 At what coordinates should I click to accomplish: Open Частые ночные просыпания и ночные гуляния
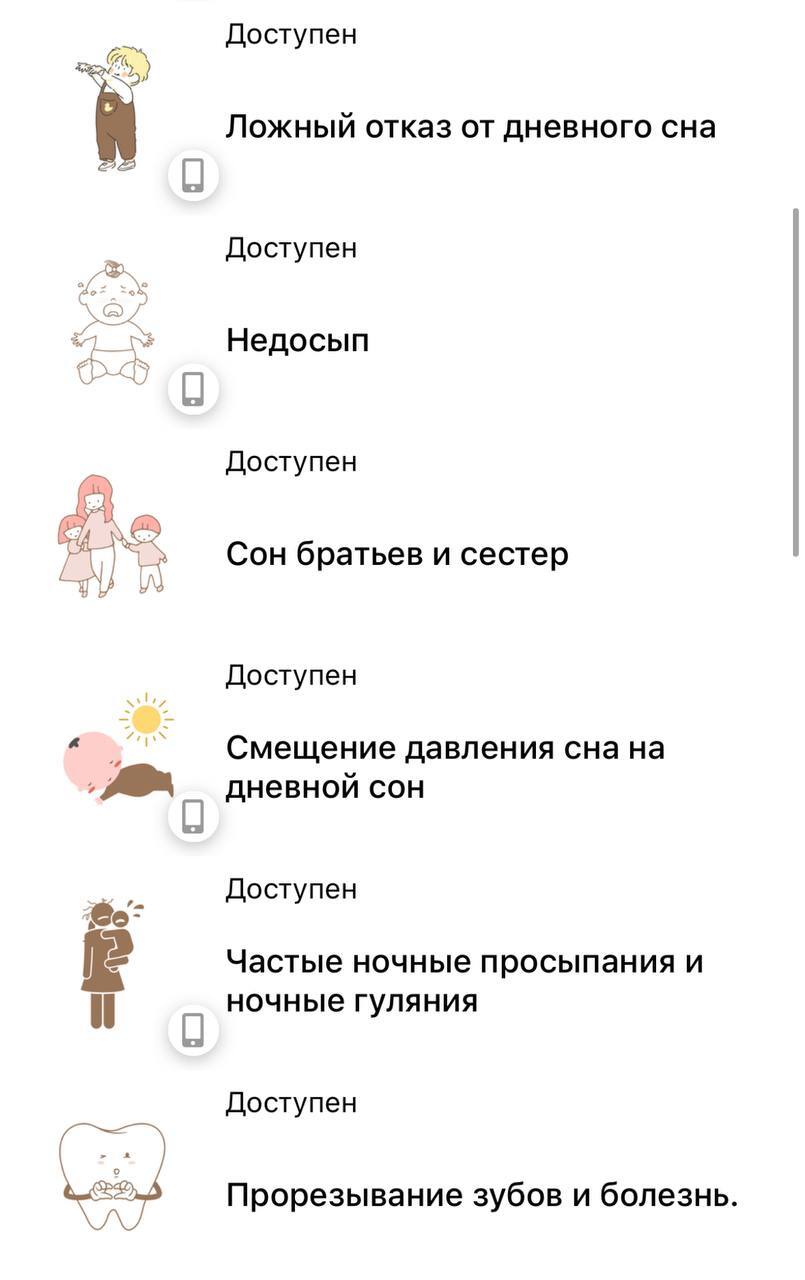click(x=464, y=981)
